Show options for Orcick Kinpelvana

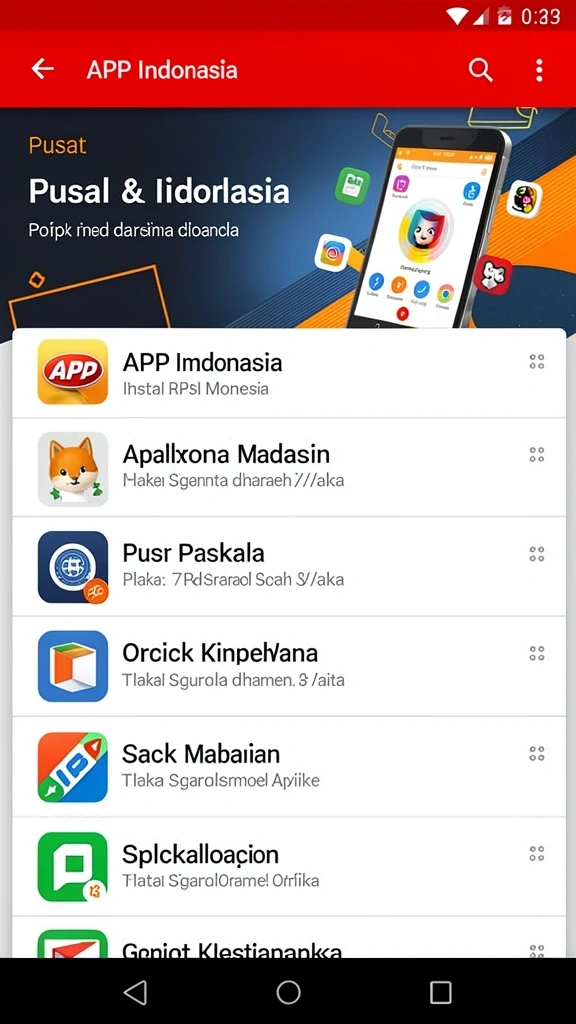pos(537,653)
